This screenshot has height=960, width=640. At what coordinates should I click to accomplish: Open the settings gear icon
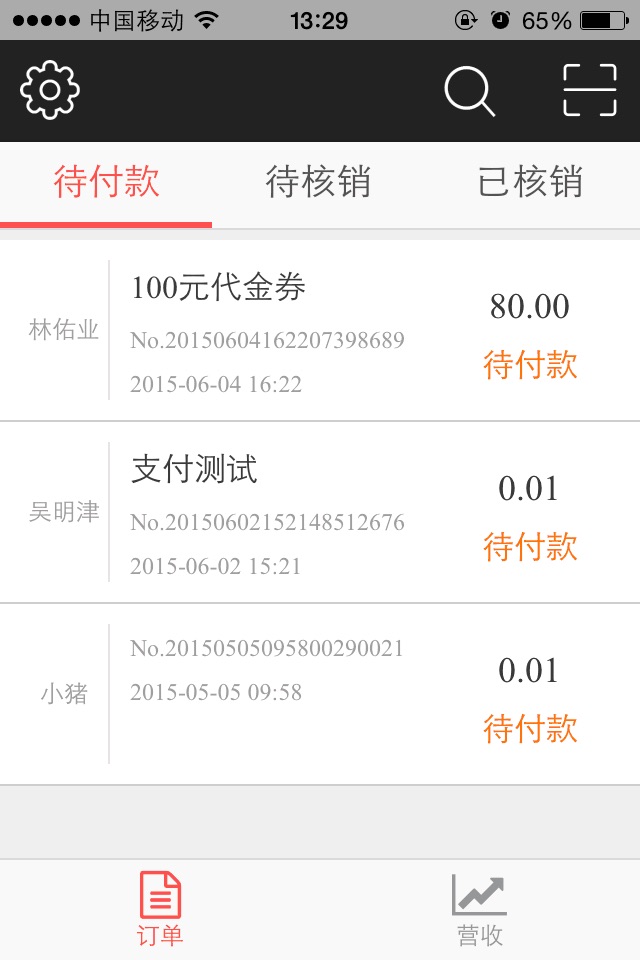point(50,90)
